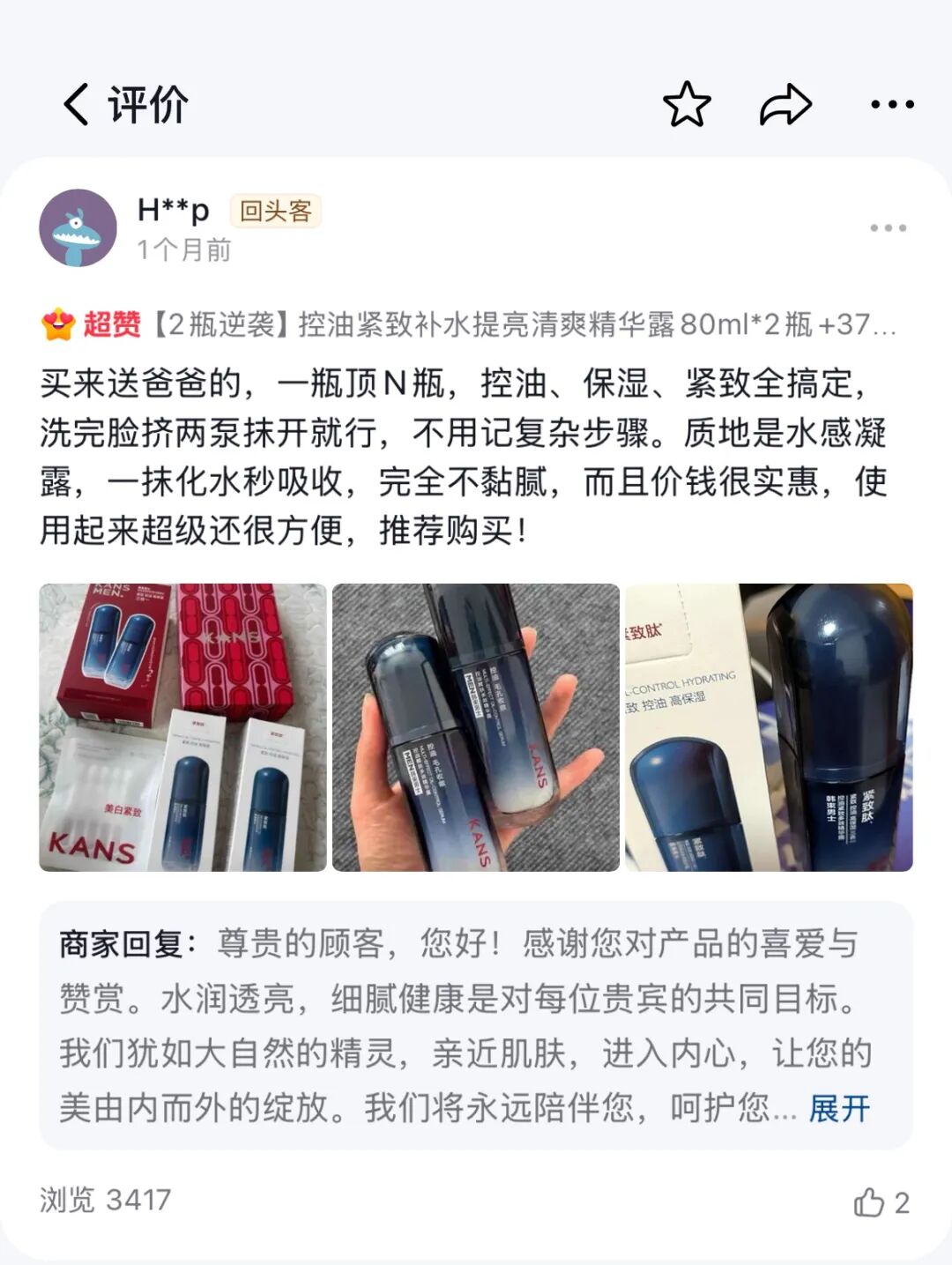Share this review
This screenshot has width=952, height=1265.
click(x=785, y=105)
